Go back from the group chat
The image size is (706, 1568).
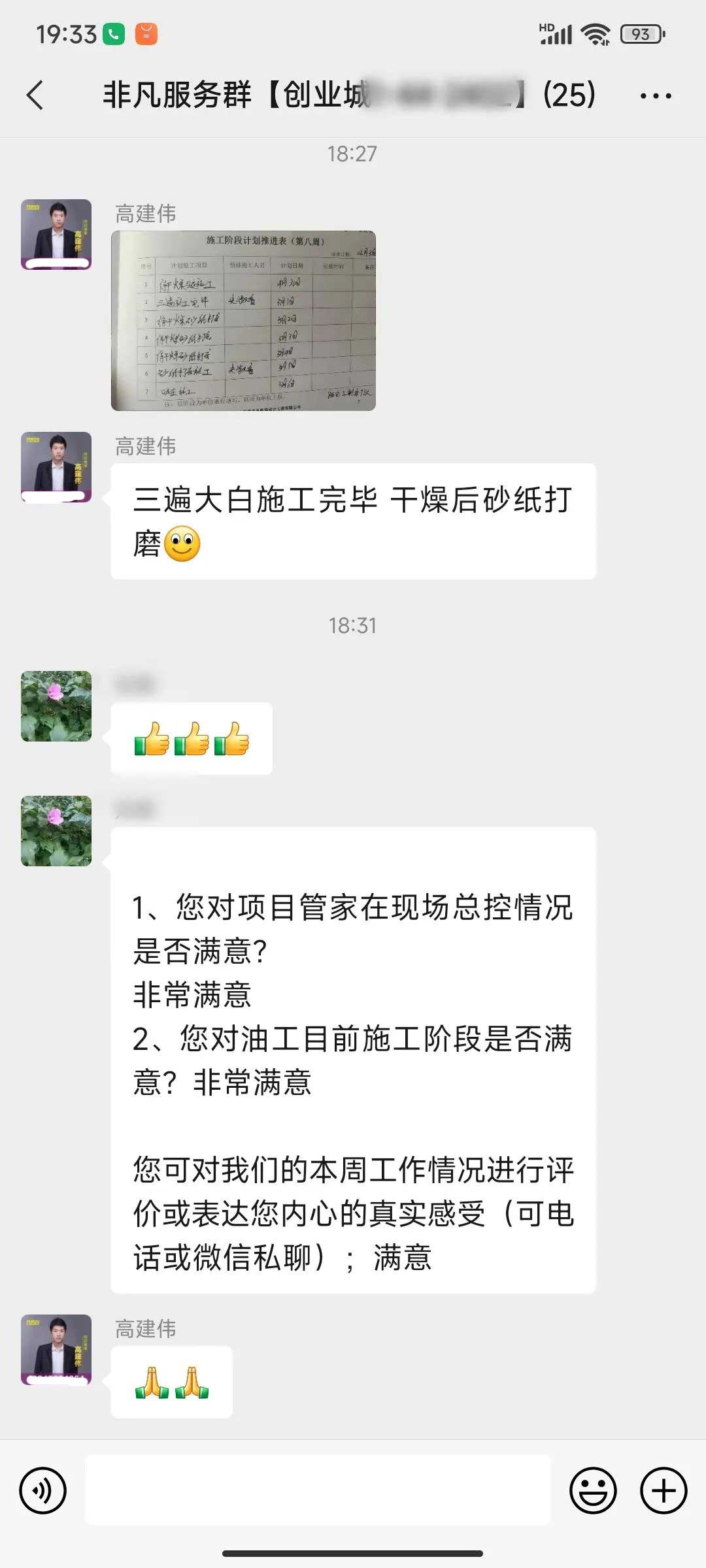35,95
